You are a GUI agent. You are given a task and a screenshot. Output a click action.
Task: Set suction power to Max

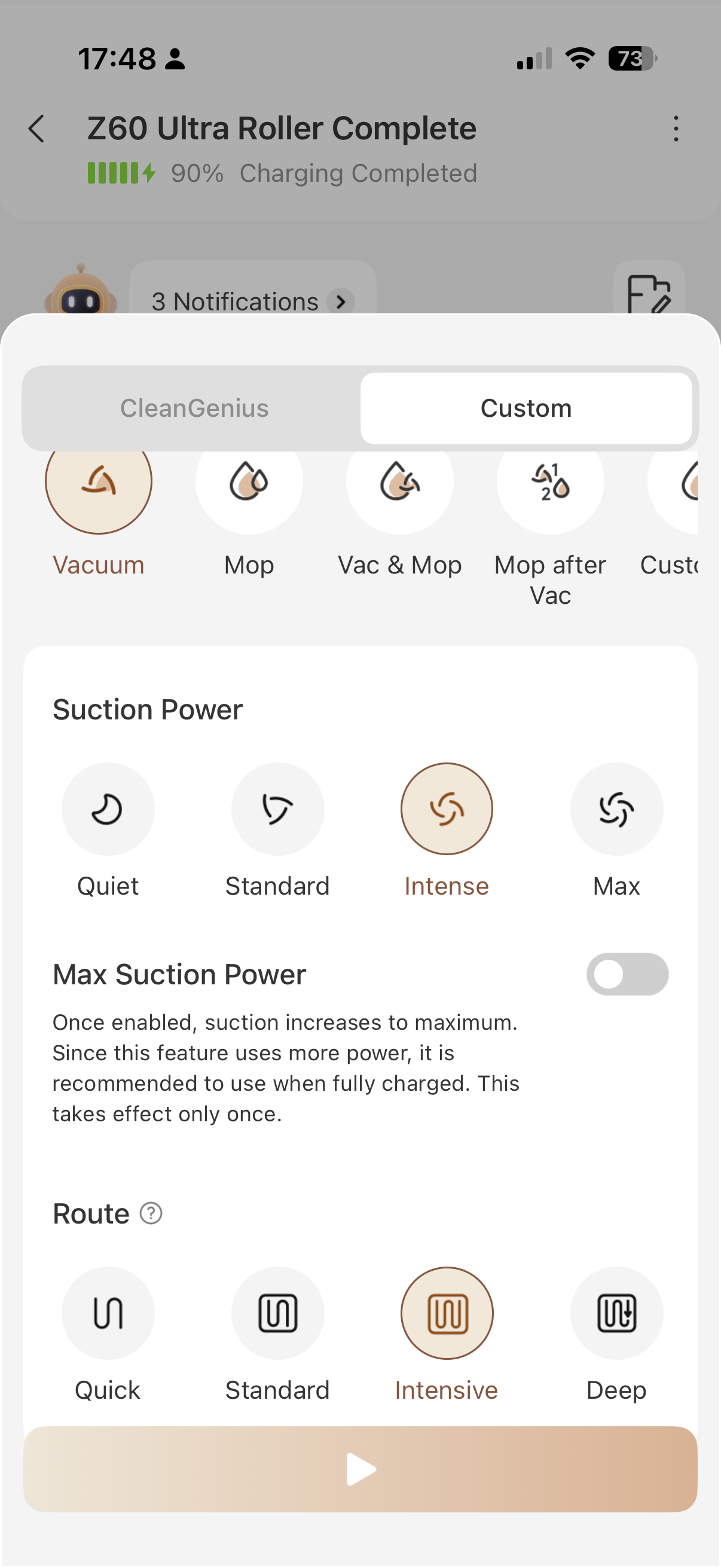click(616, 809)
